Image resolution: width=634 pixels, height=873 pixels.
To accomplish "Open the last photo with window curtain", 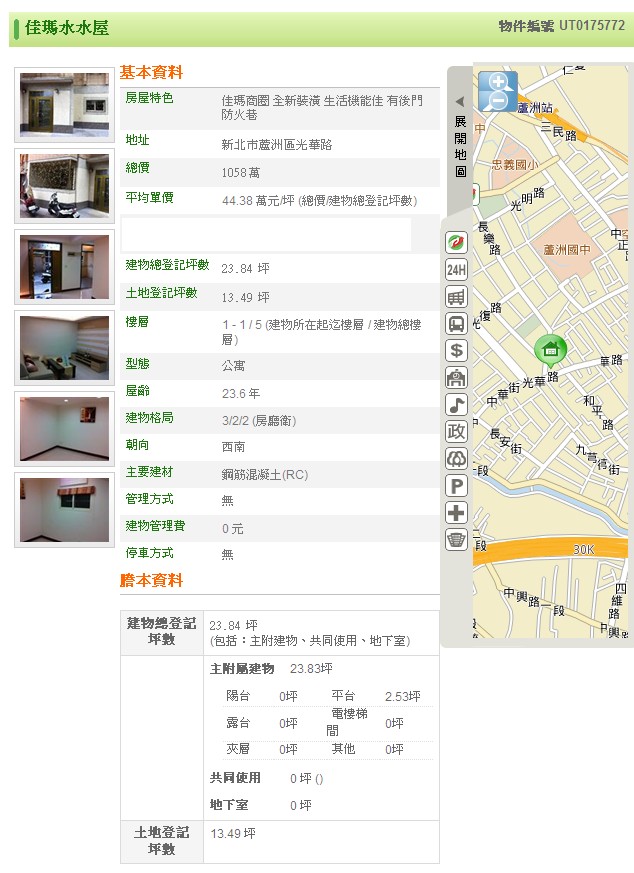I will [64, 509].
